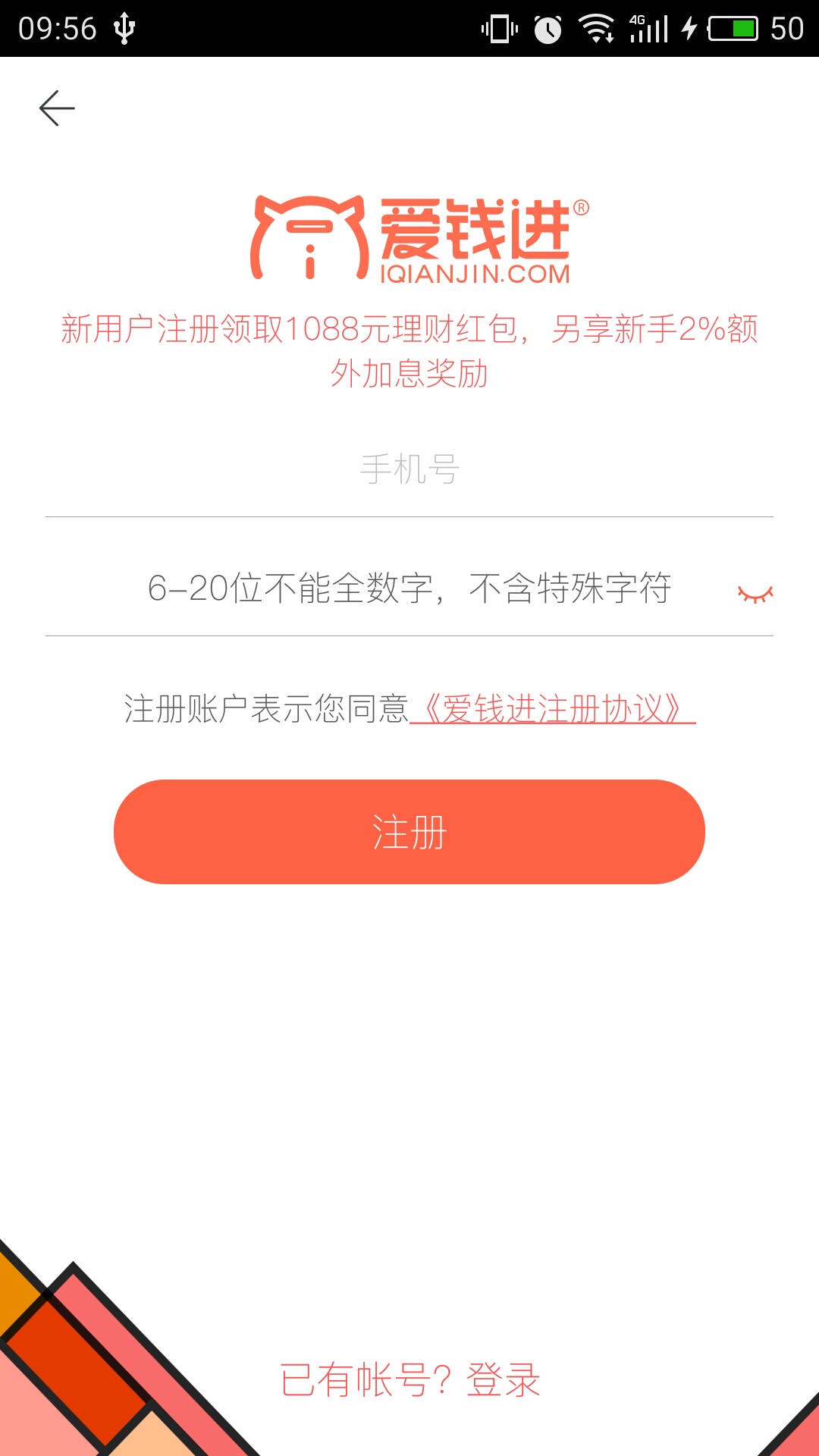Tap the back arrow to go back
This screenshot has width=819, height=1456.
click(57, 108)
